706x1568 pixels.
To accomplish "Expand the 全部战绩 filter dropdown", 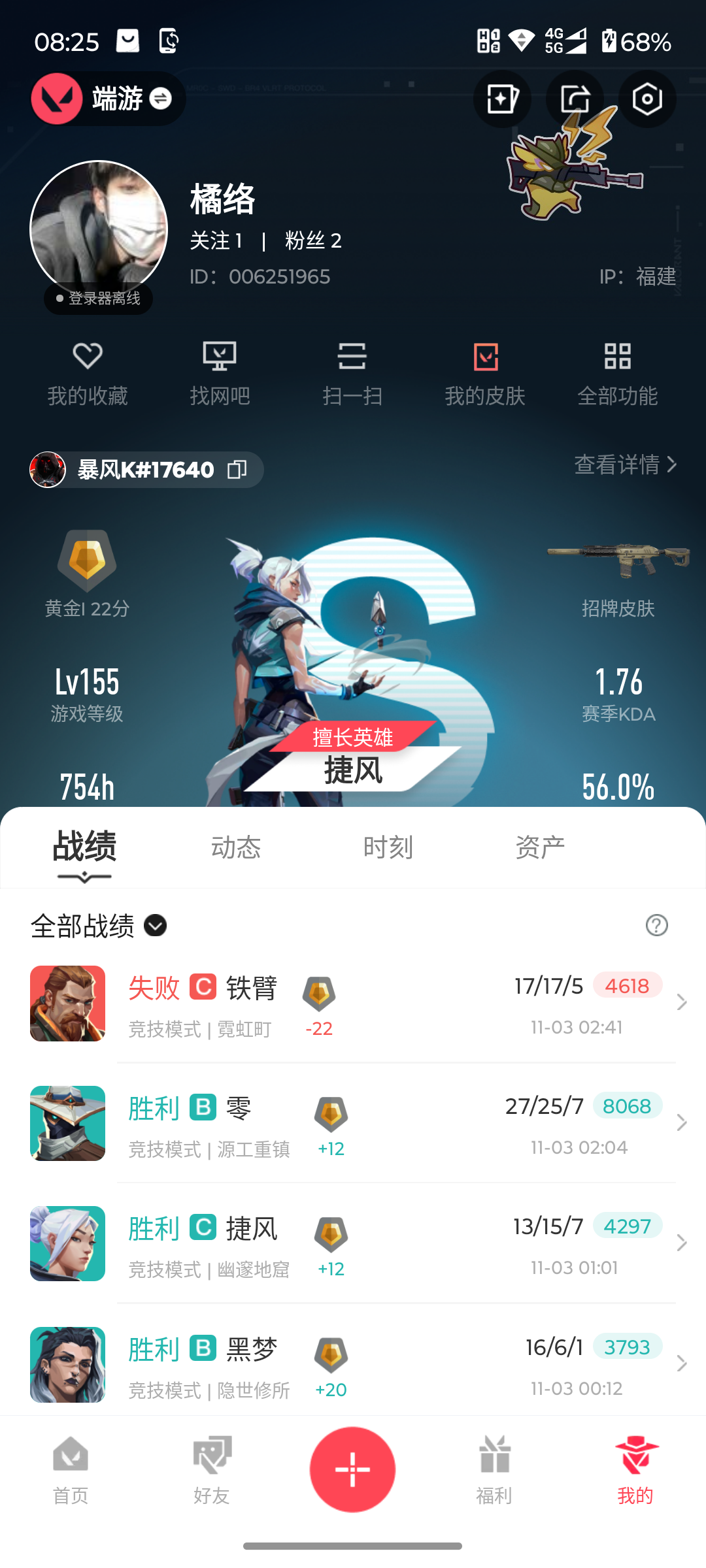I will (155, 925).
